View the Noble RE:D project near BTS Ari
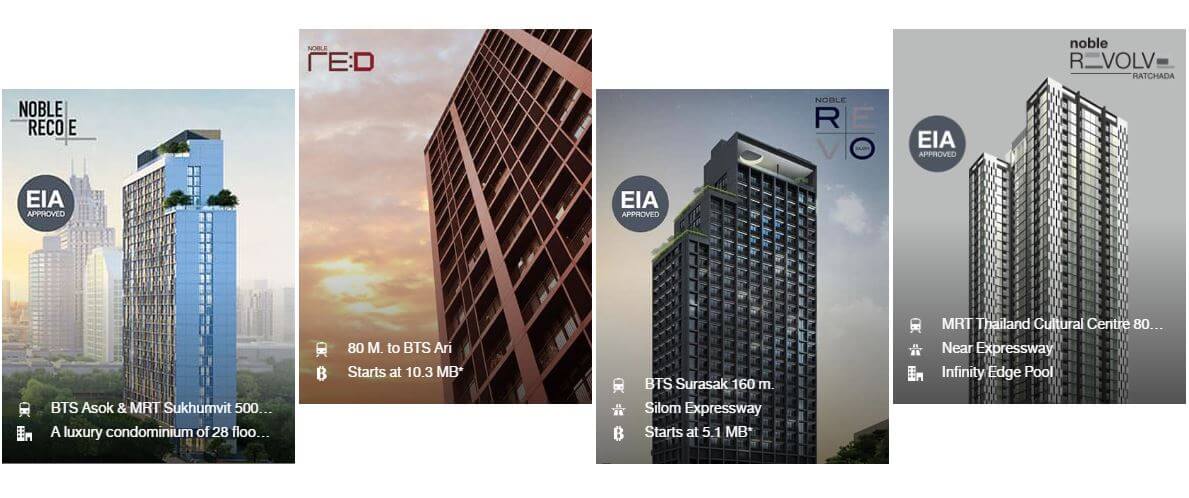This screenshot has height=498, width=1189. 445,216
